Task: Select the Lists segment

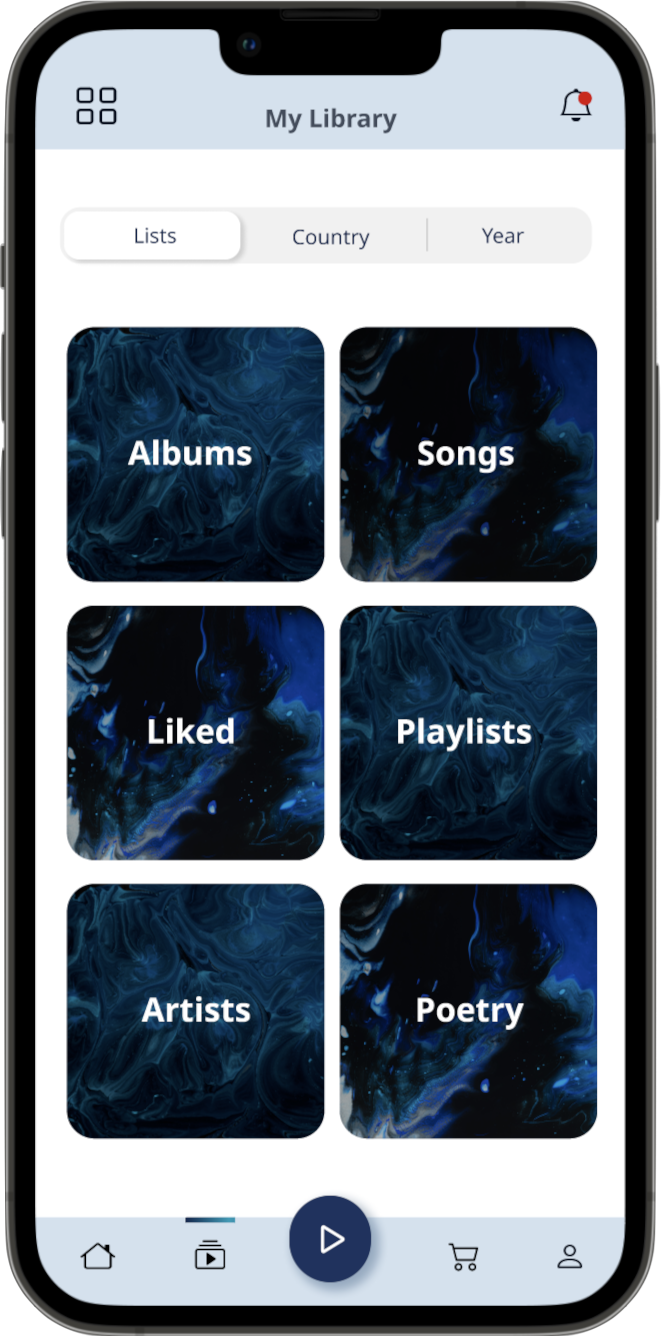Action: click(x=154, y=236)
